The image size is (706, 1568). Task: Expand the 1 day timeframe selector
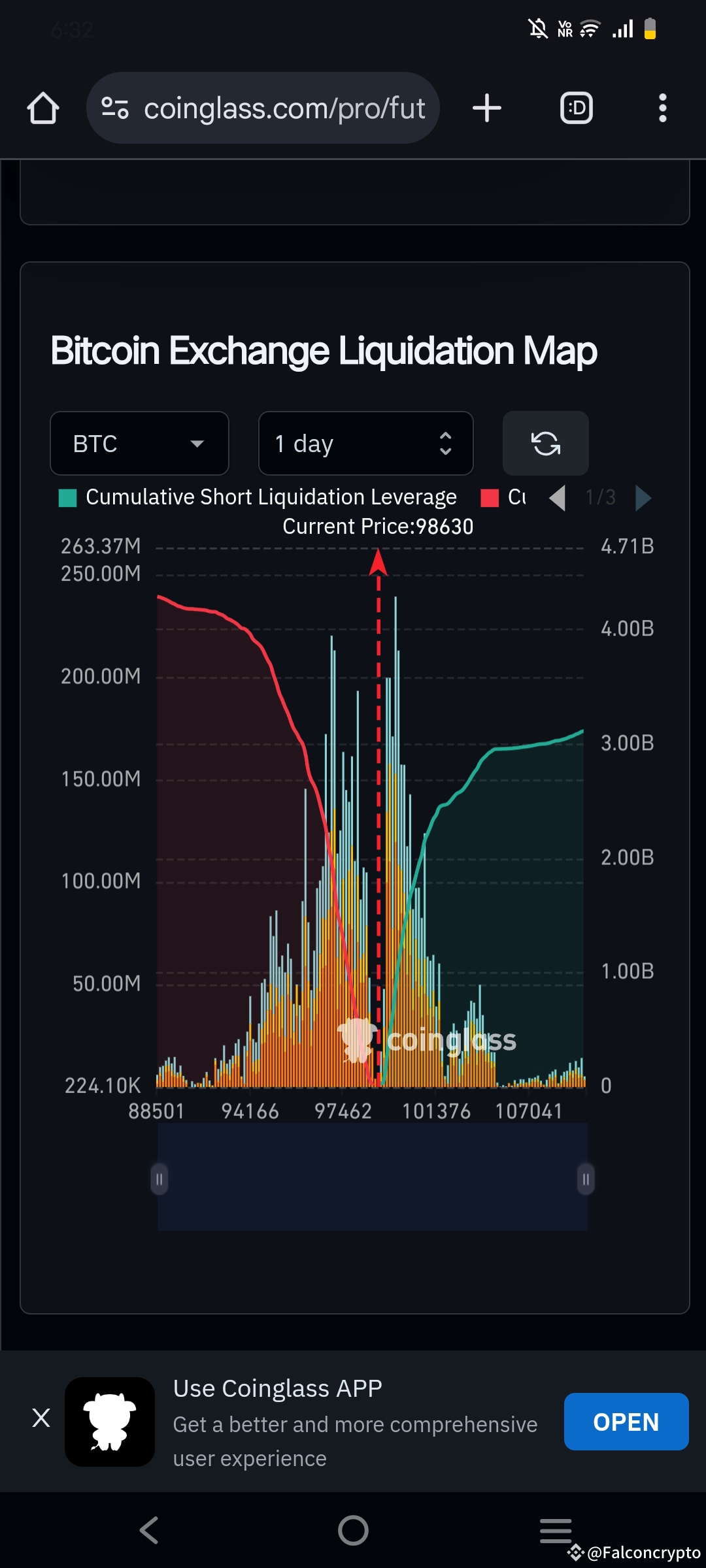pos(365,444)
